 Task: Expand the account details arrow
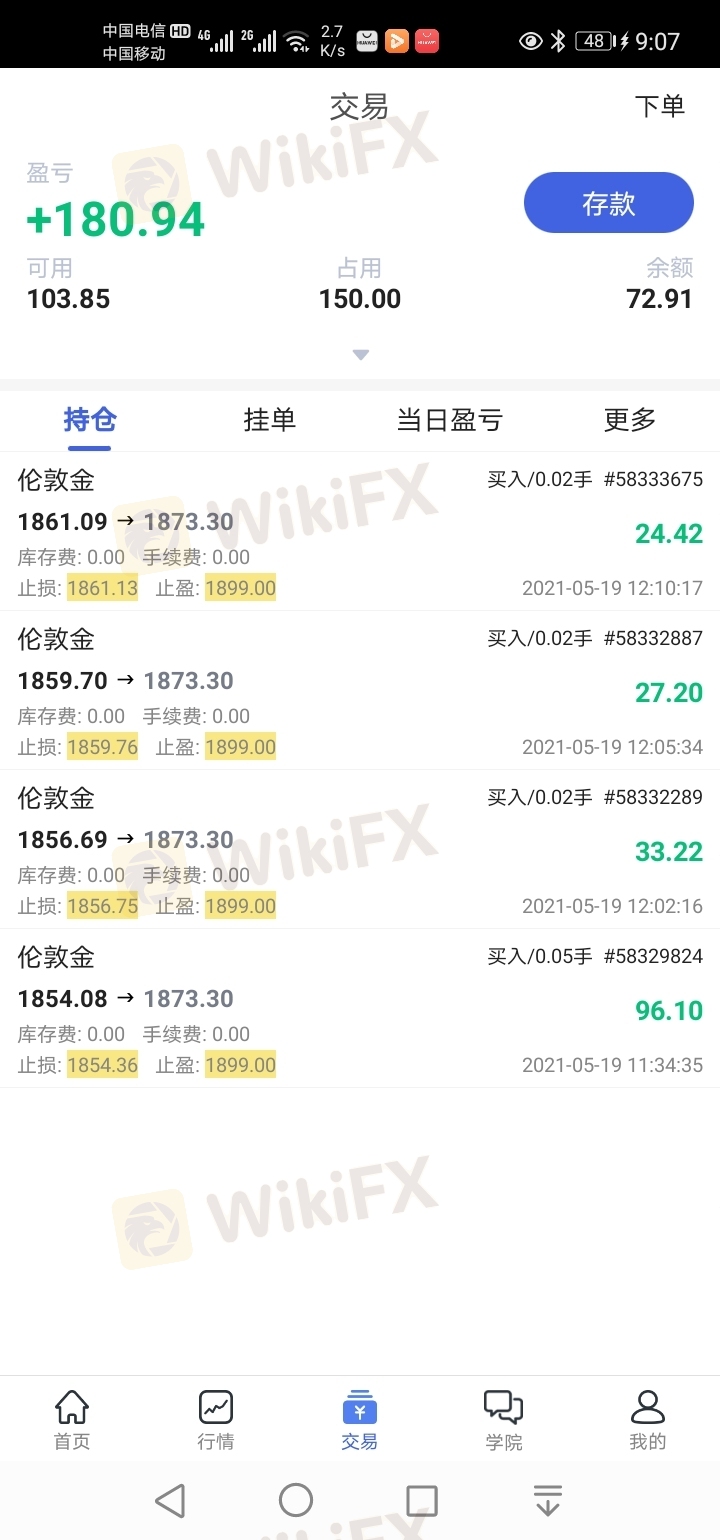click(361, 355)
